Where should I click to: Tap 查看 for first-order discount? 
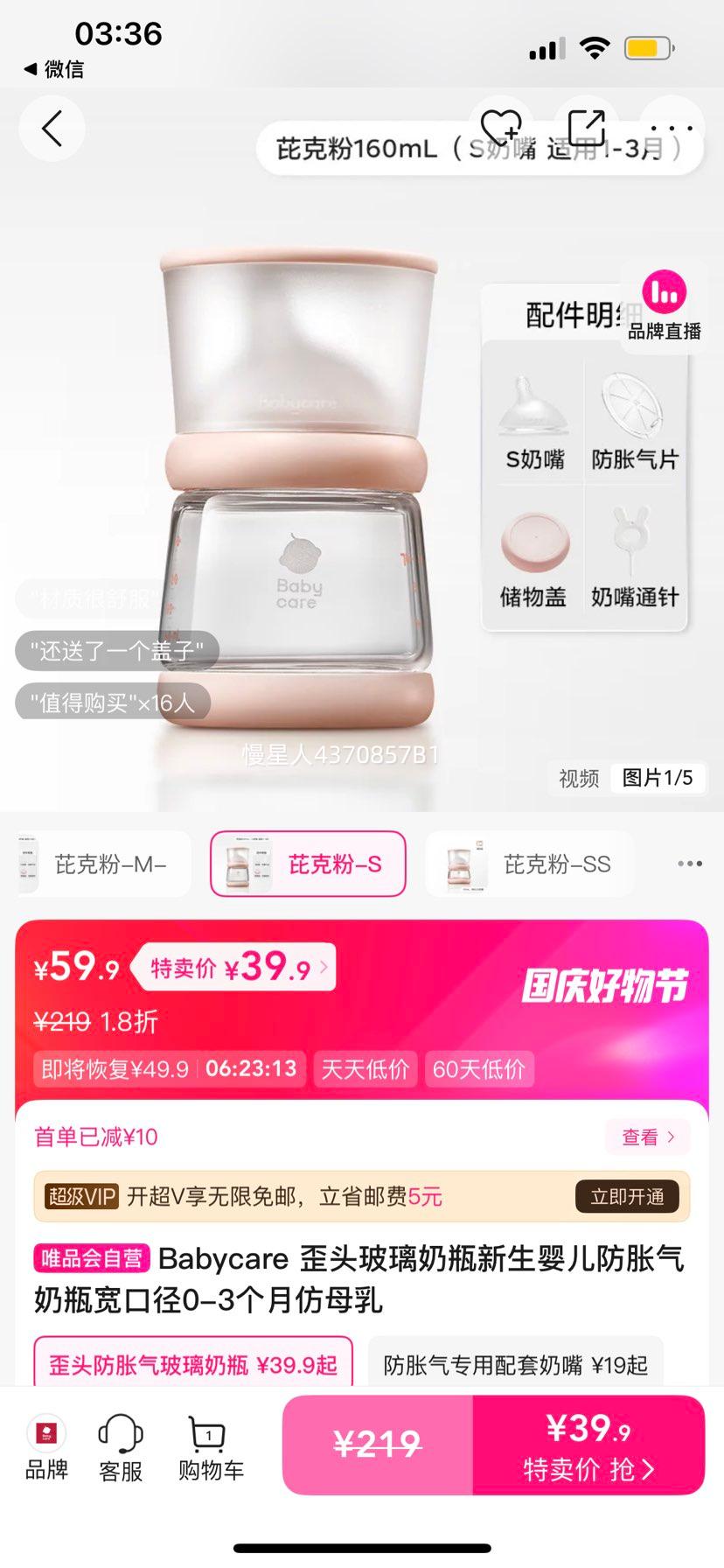647,1137
